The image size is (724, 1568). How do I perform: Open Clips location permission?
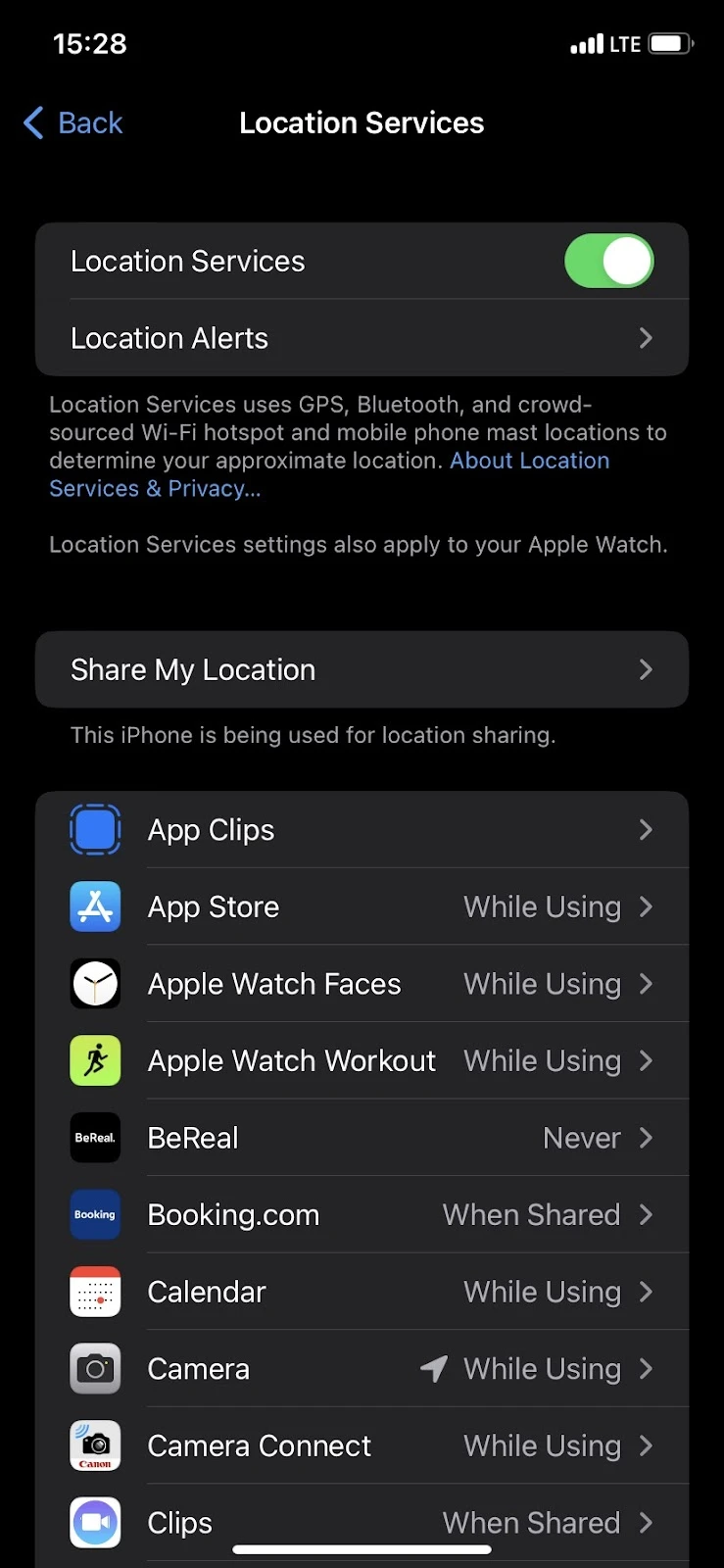(362, 1523)
